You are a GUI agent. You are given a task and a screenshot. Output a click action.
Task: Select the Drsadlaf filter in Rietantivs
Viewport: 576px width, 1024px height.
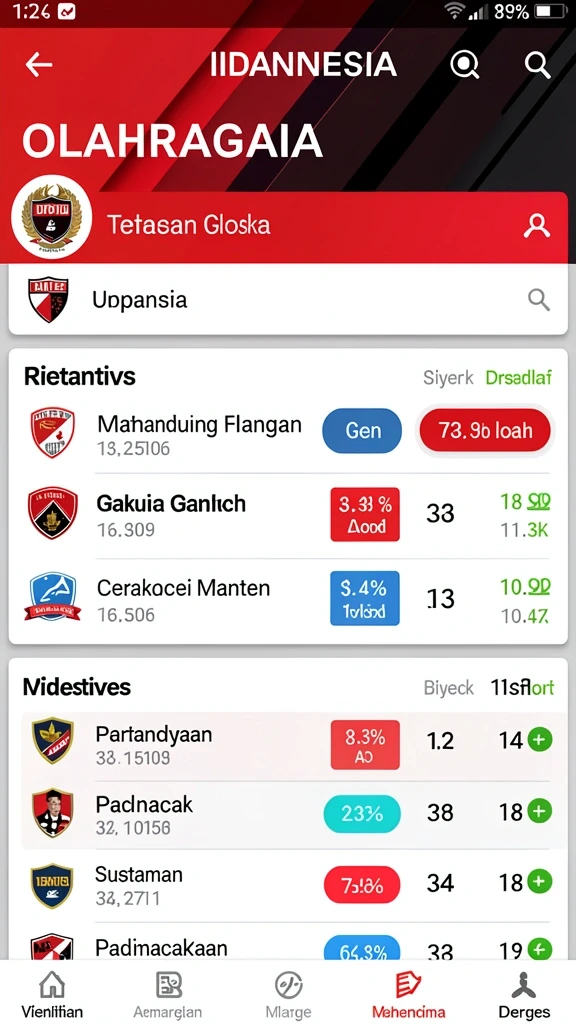(x=519, y=377)
